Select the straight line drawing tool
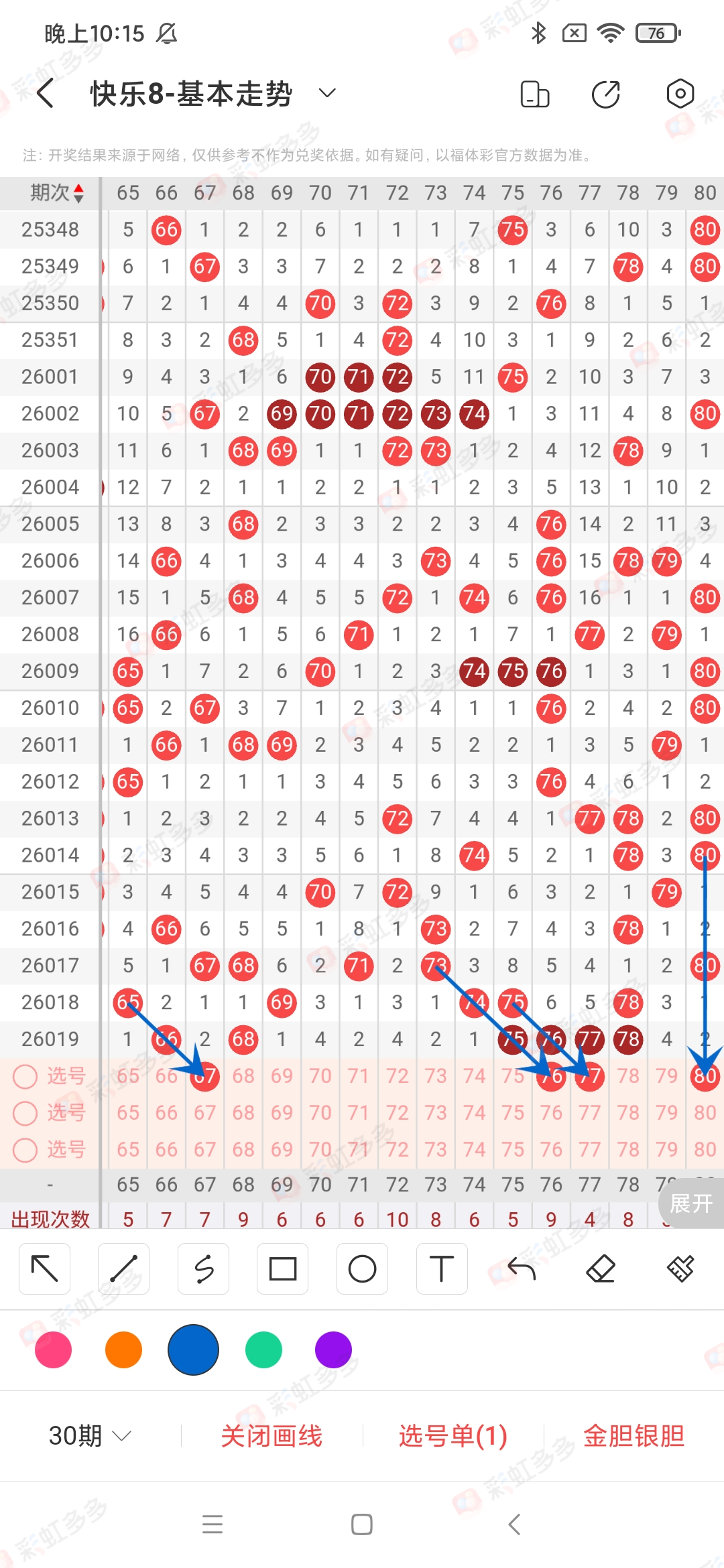 [123, 1268]
